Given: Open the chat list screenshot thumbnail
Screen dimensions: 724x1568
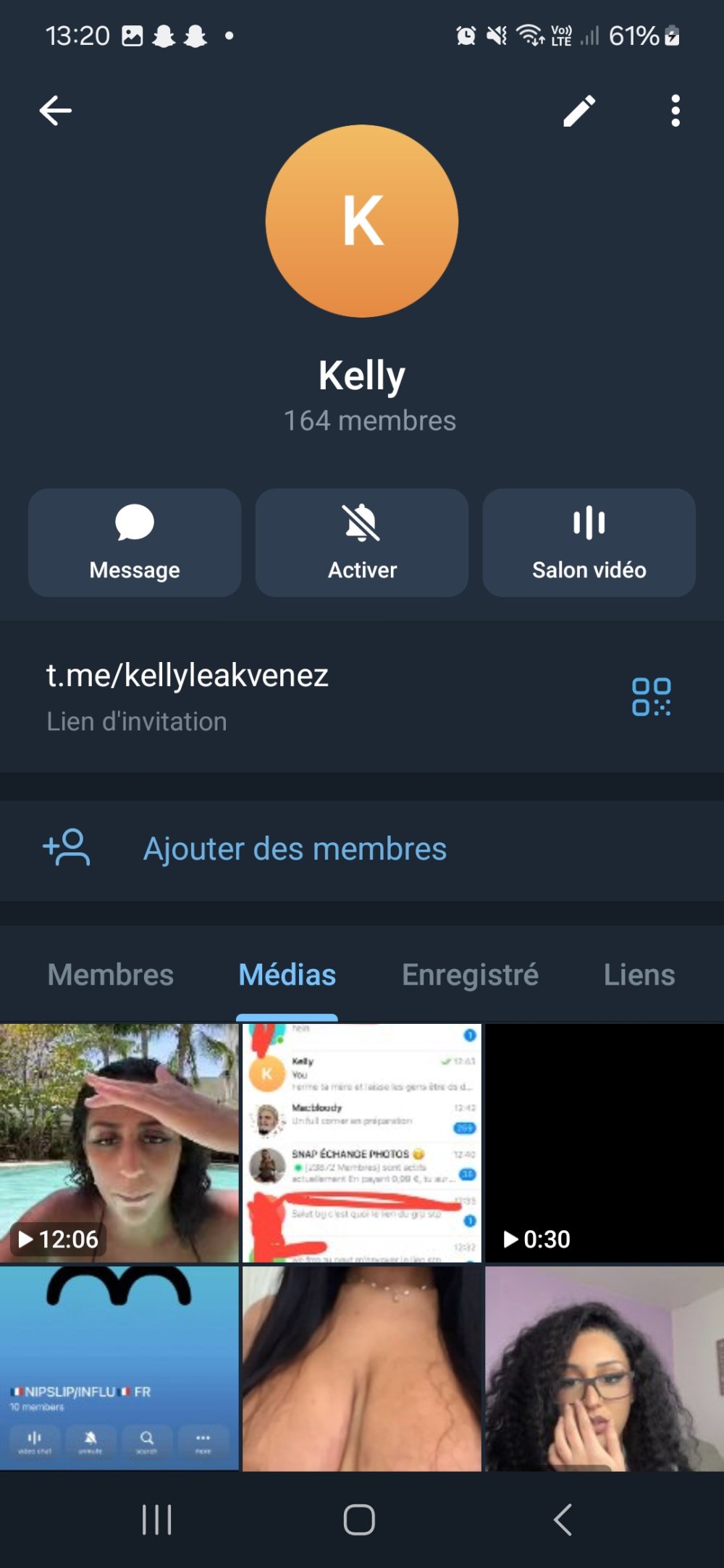Looking at the screenshot, I should tap(362, 1143).
